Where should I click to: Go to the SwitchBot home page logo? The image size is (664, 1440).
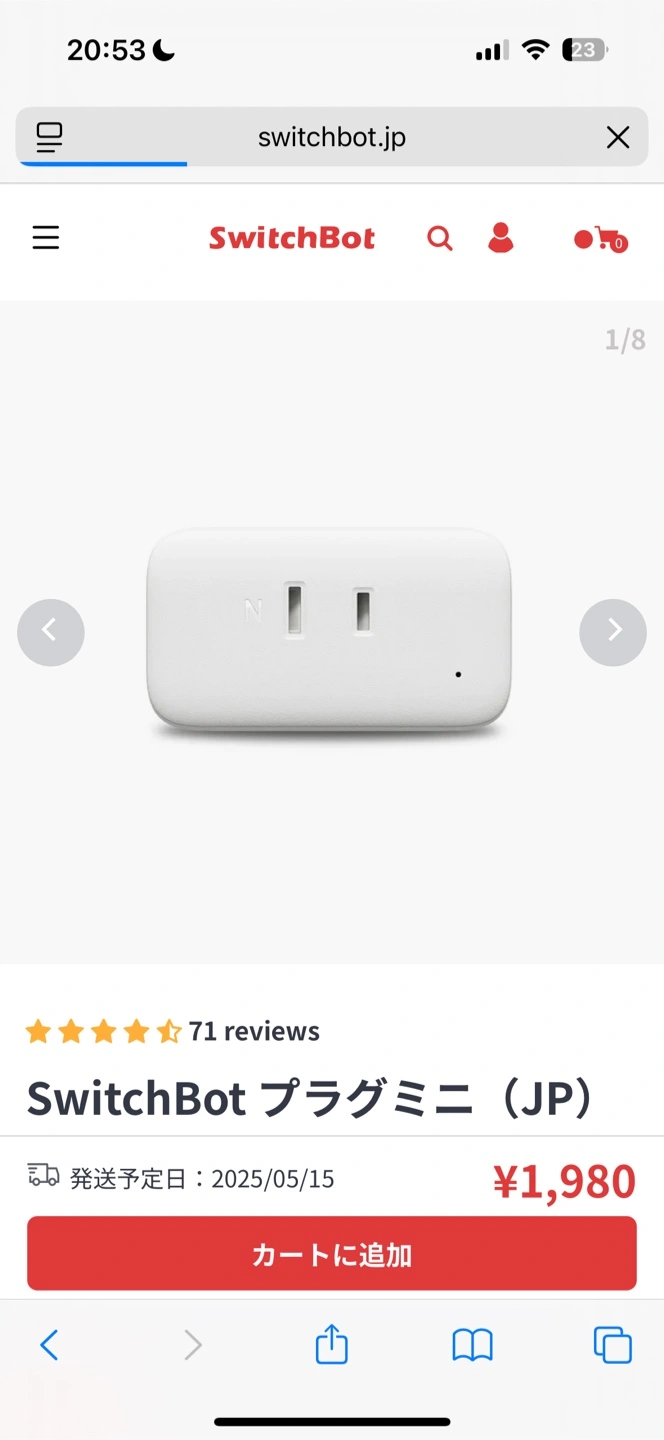point(292,238)
